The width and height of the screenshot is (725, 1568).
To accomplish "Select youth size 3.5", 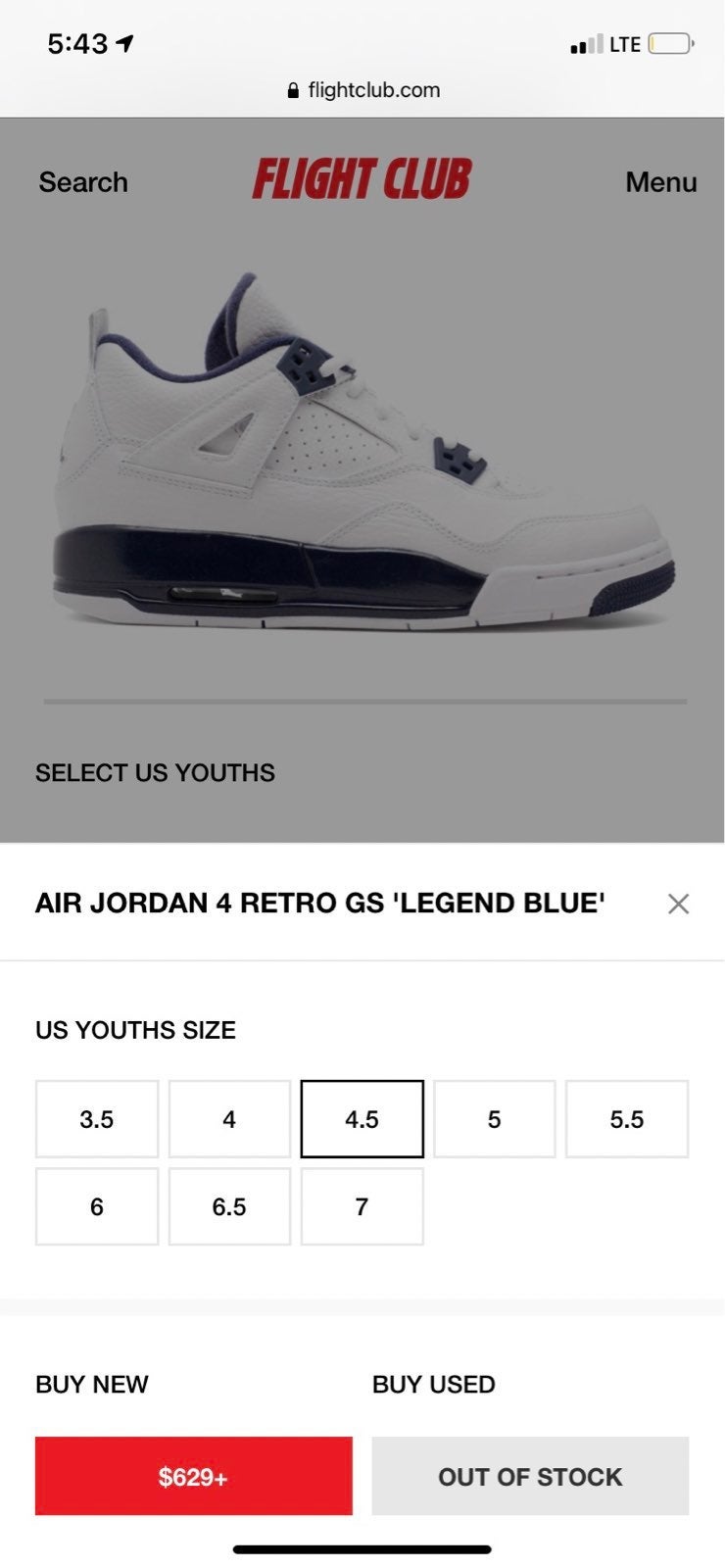I will click(97, 1119).
